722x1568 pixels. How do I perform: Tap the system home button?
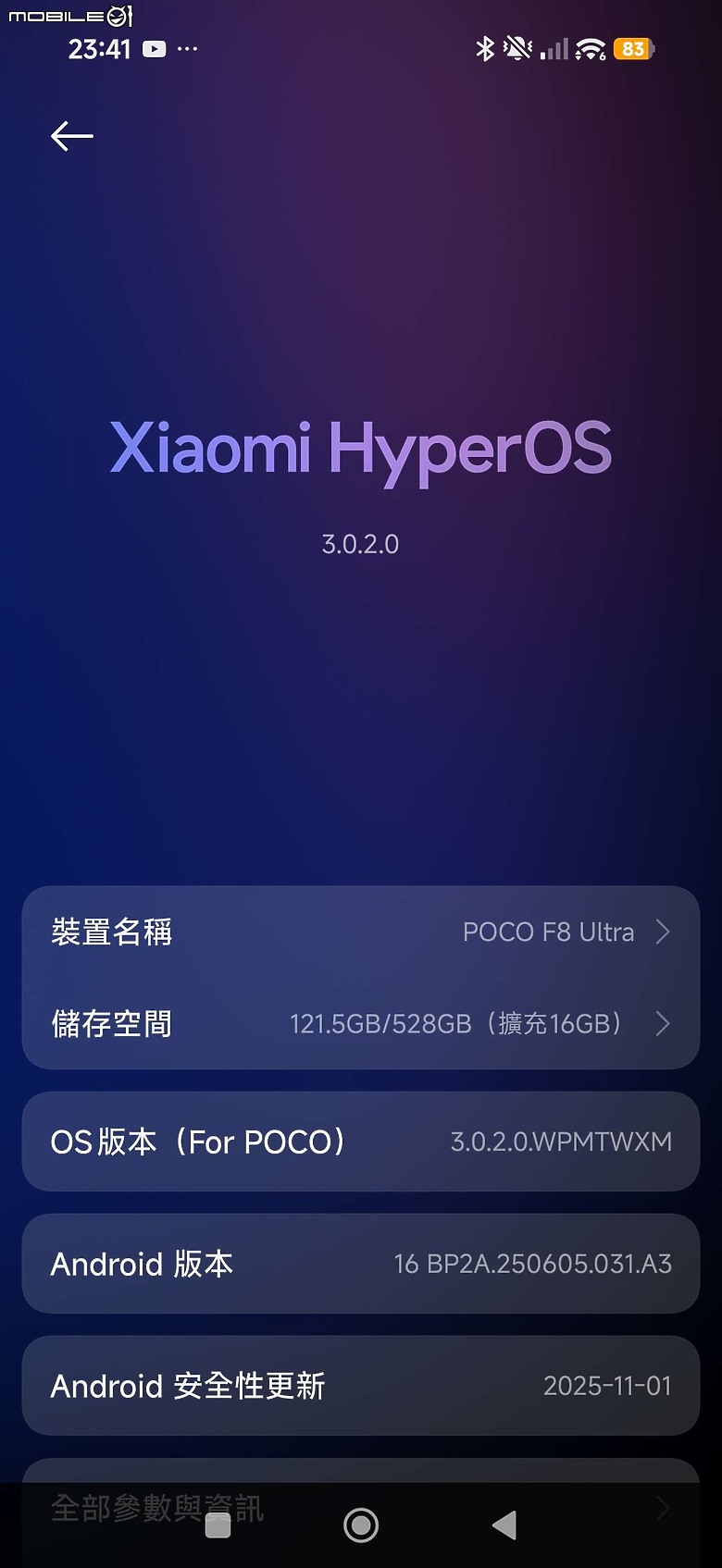pyautogui.click(x=361, y=1525)
